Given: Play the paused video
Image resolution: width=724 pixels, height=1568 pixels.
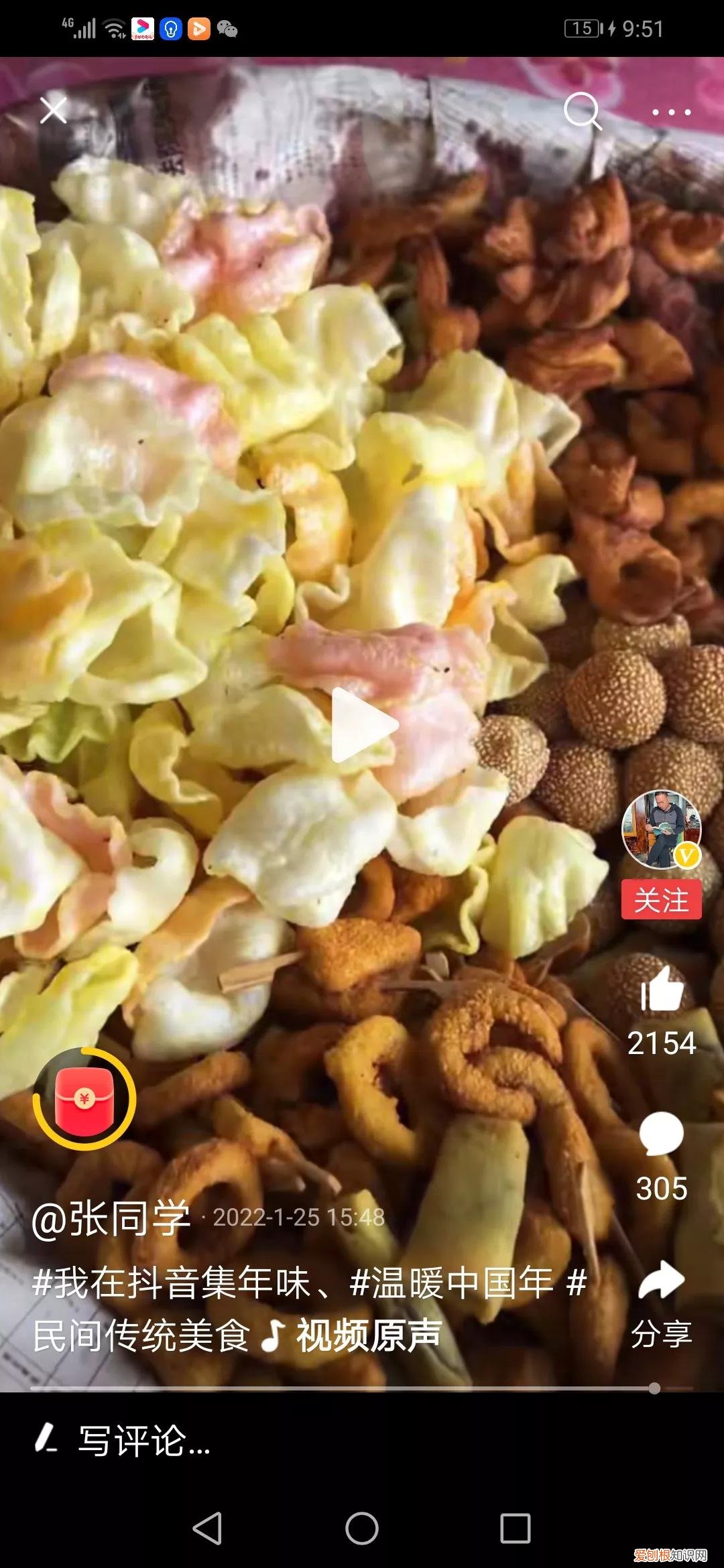Looking at the screenshot, I should point(363,725).
